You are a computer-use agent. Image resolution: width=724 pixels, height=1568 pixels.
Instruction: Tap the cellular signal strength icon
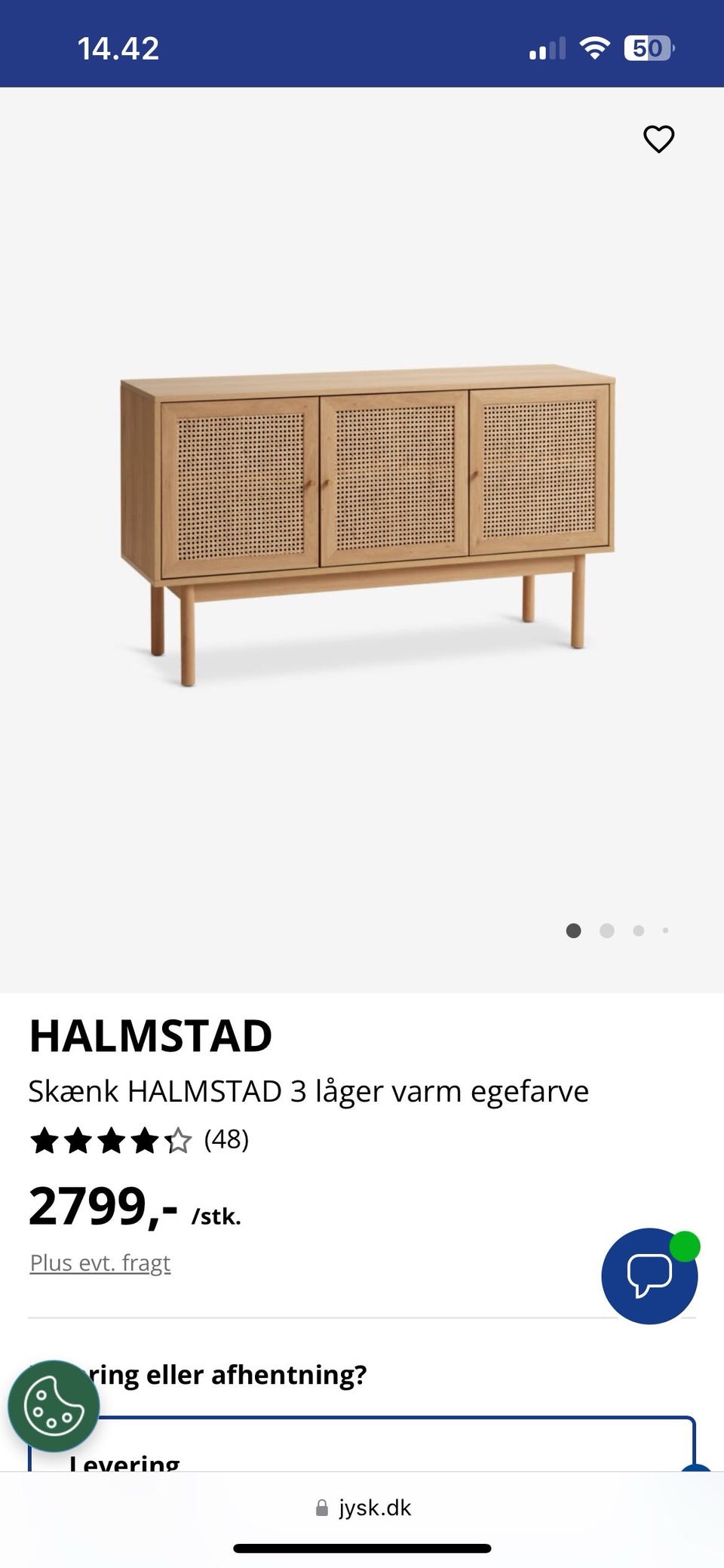[x=546, y=48]
